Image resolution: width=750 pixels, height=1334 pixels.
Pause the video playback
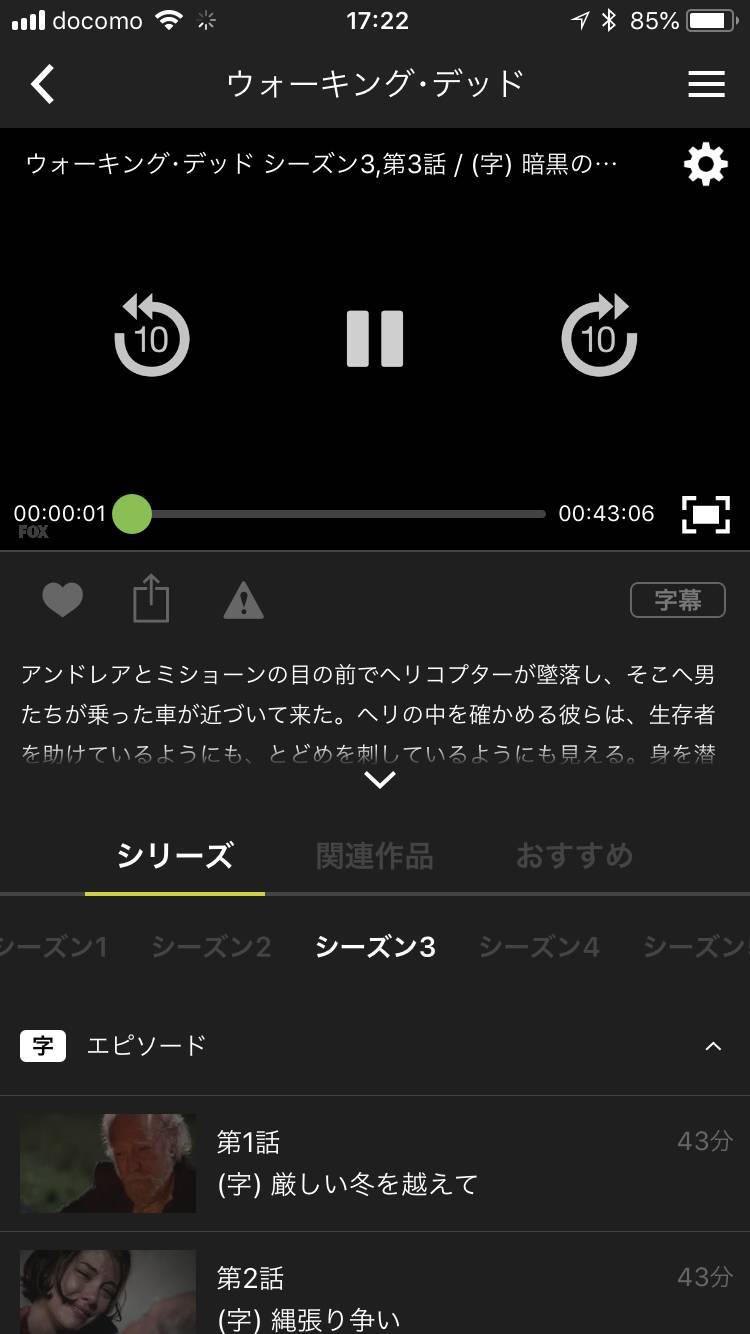[375, 338]
